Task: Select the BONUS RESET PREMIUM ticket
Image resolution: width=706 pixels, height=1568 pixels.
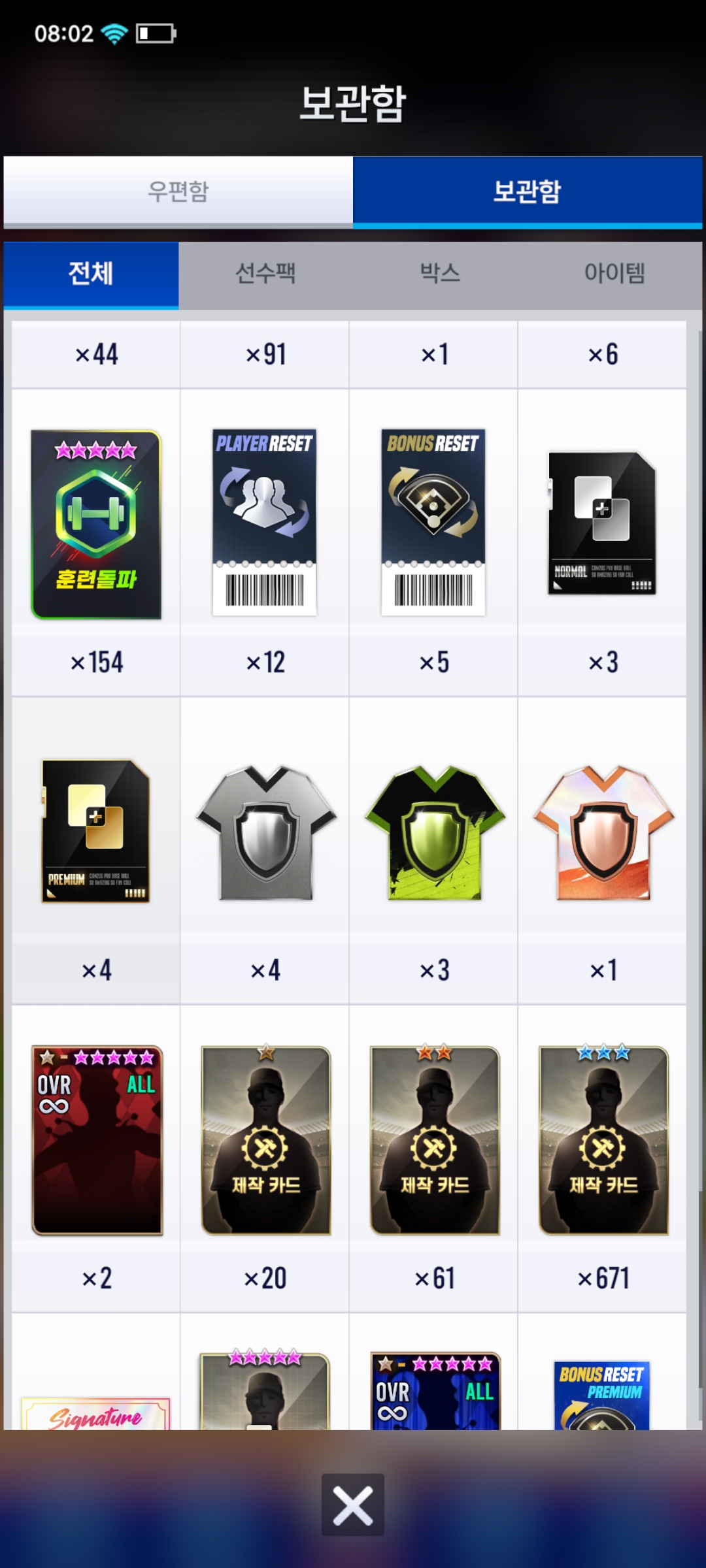Action: [601, 1396]
